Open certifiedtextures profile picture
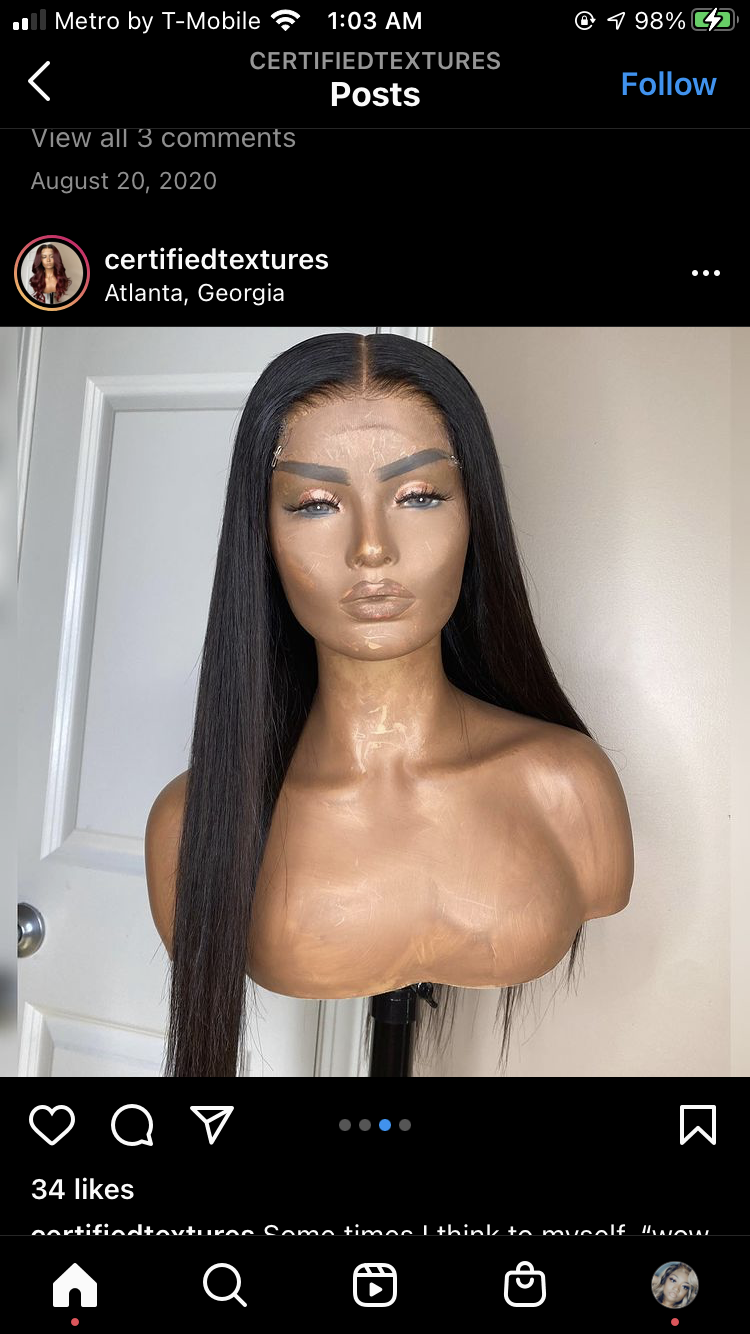The height and width of the screenshot is (1334, 750). tap(52, 274)
